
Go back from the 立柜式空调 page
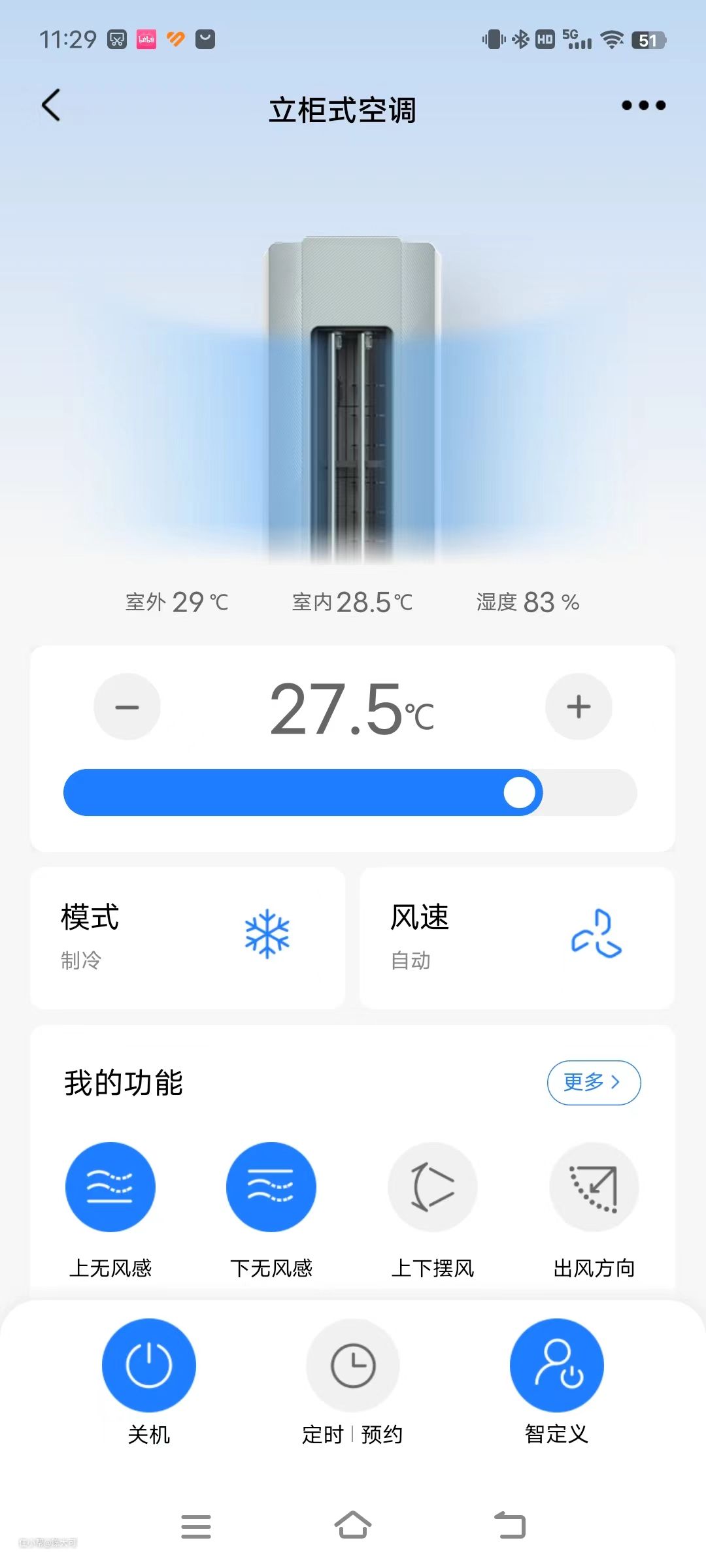[51, 105]
